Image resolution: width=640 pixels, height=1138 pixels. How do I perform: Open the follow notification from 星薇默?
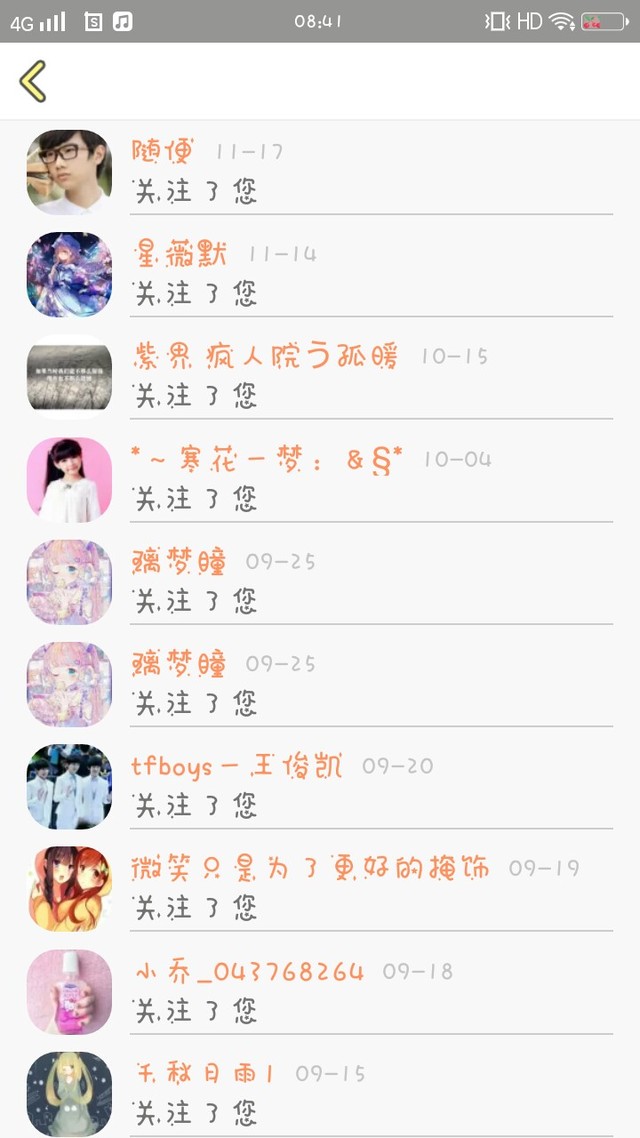(320, 274)
